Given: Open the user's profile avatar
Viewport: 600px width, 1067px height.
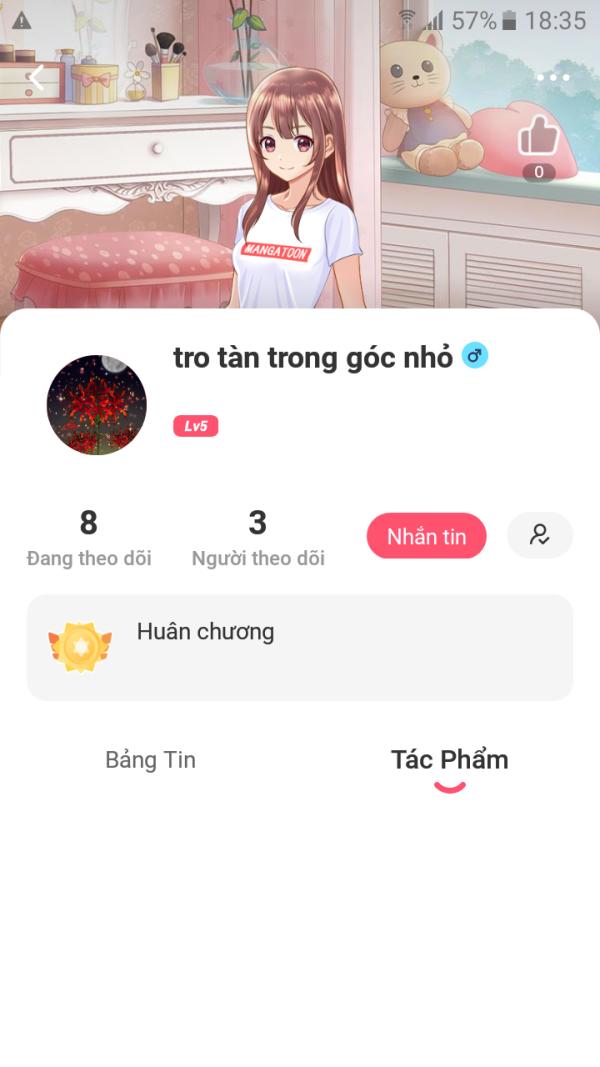Looking at the screenshot, I should (x=97, y=405).
